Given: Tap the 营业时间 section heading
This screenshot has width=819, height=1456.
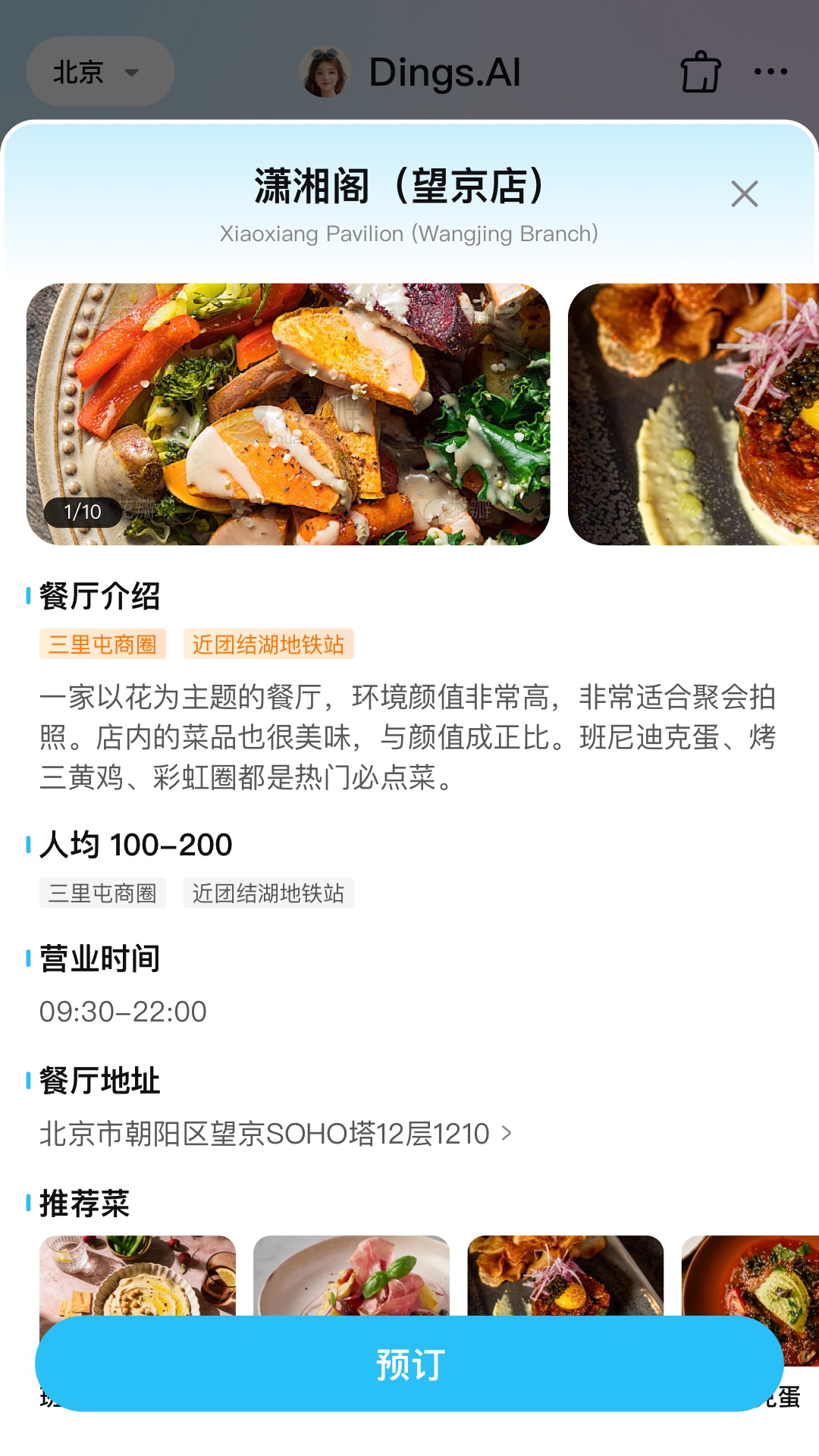Looking at the screenshot, I should (x=99, y=959).
